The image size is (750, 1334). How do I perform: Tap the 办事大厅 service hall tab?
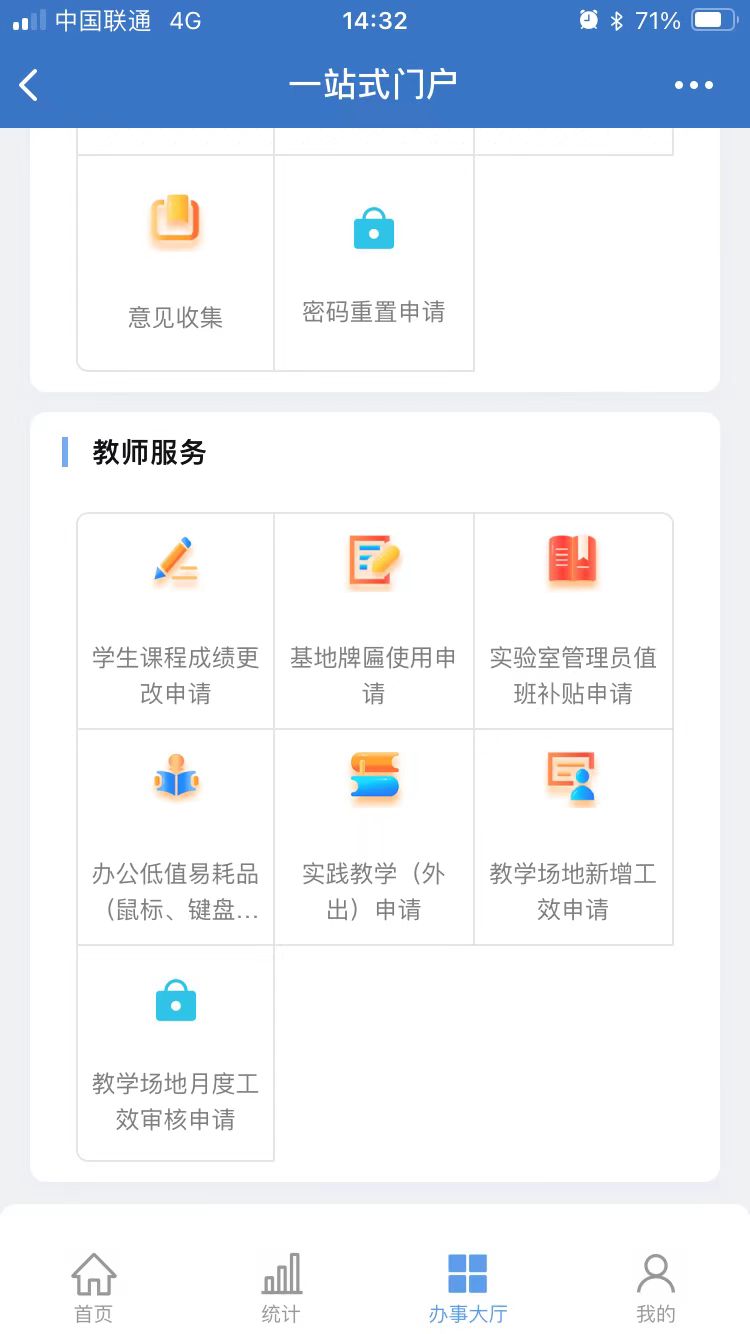click(x=467, y=1287)
